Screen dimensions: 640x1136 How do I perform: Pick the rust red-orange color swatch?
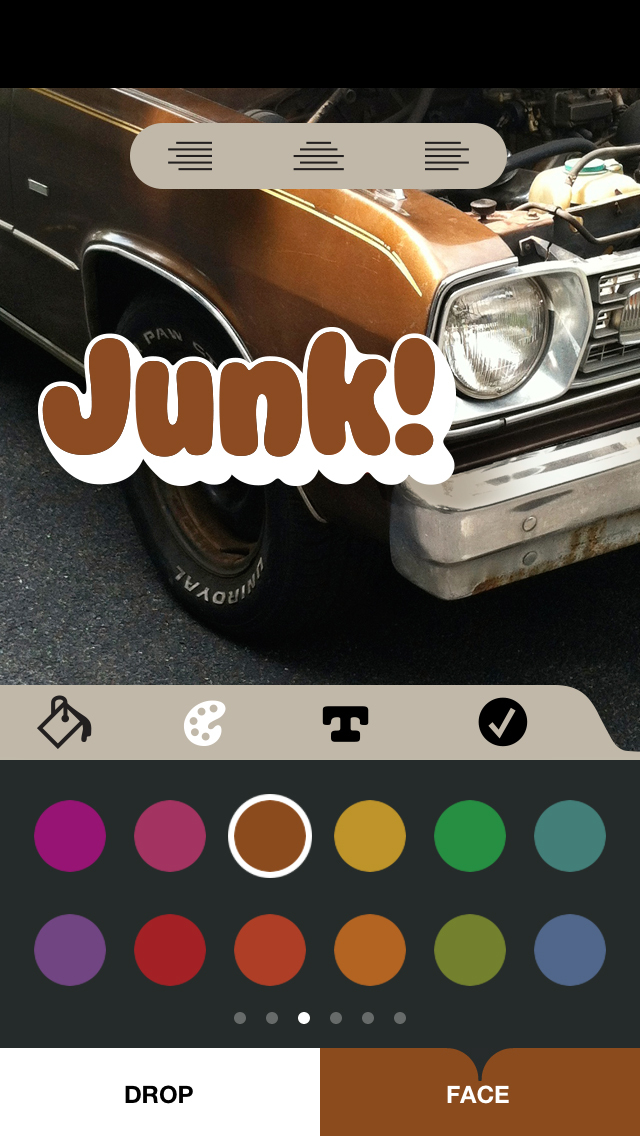click(x=270, y=950)
